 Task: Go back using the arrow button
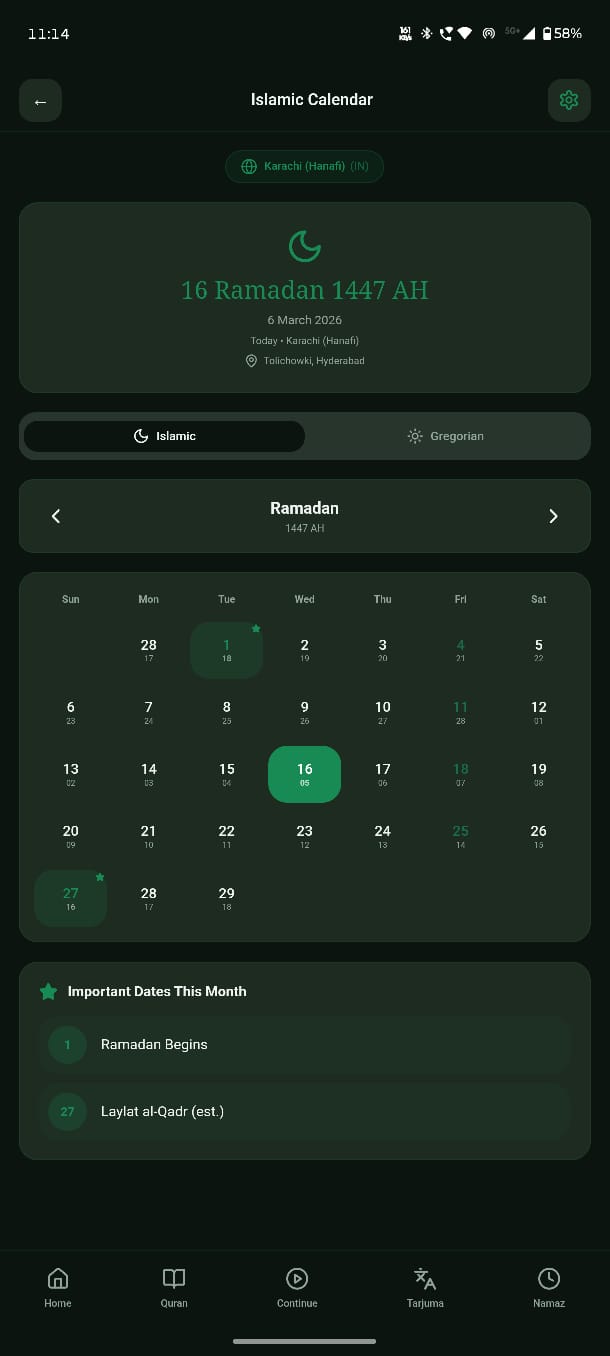pyautogui.click(x=40, y=101)
